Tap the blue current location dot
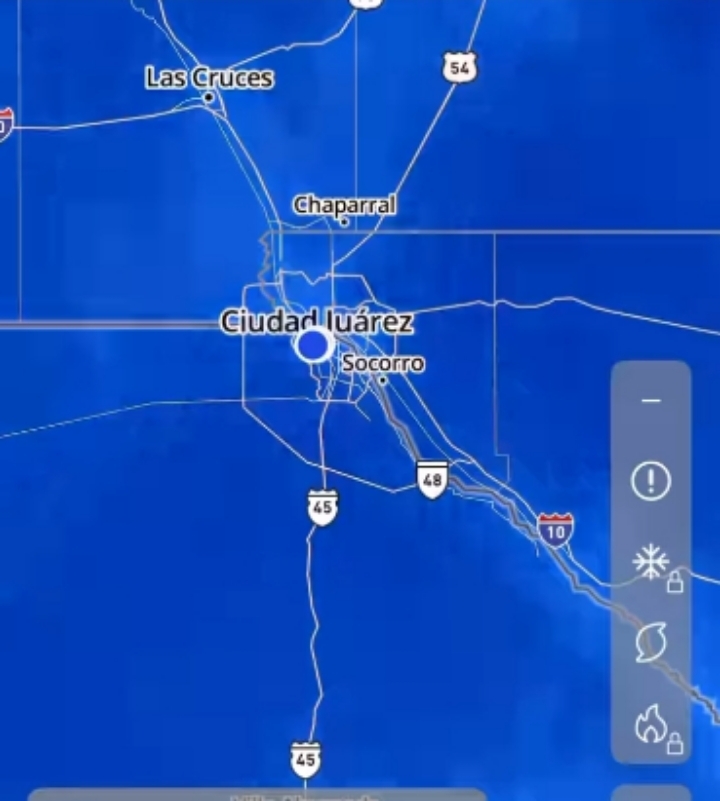The width and height of the screenshot is (720, 801). point(314,345)
